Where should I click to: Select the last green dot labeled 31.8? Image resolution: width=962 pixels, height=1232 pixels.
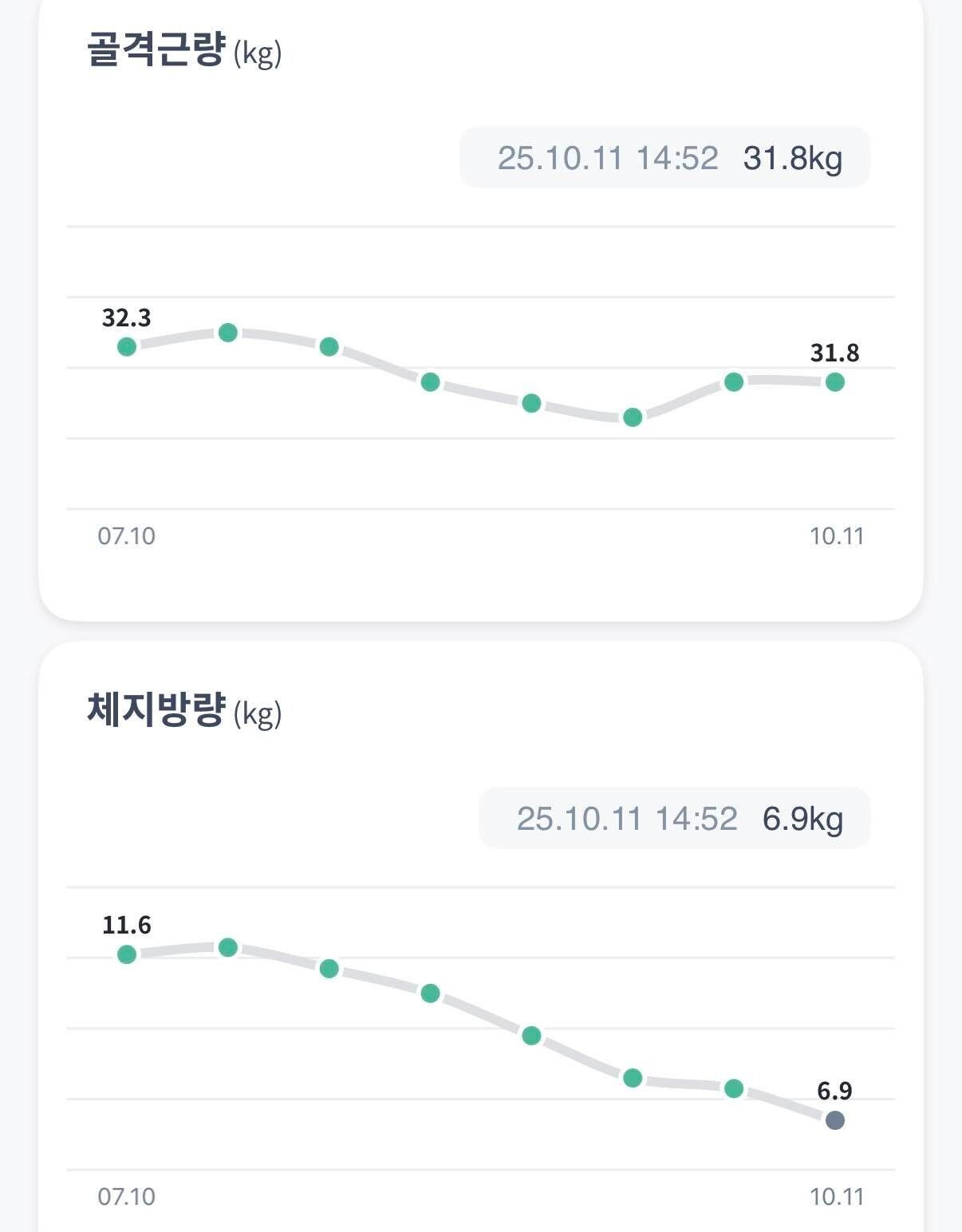[834, 382]
